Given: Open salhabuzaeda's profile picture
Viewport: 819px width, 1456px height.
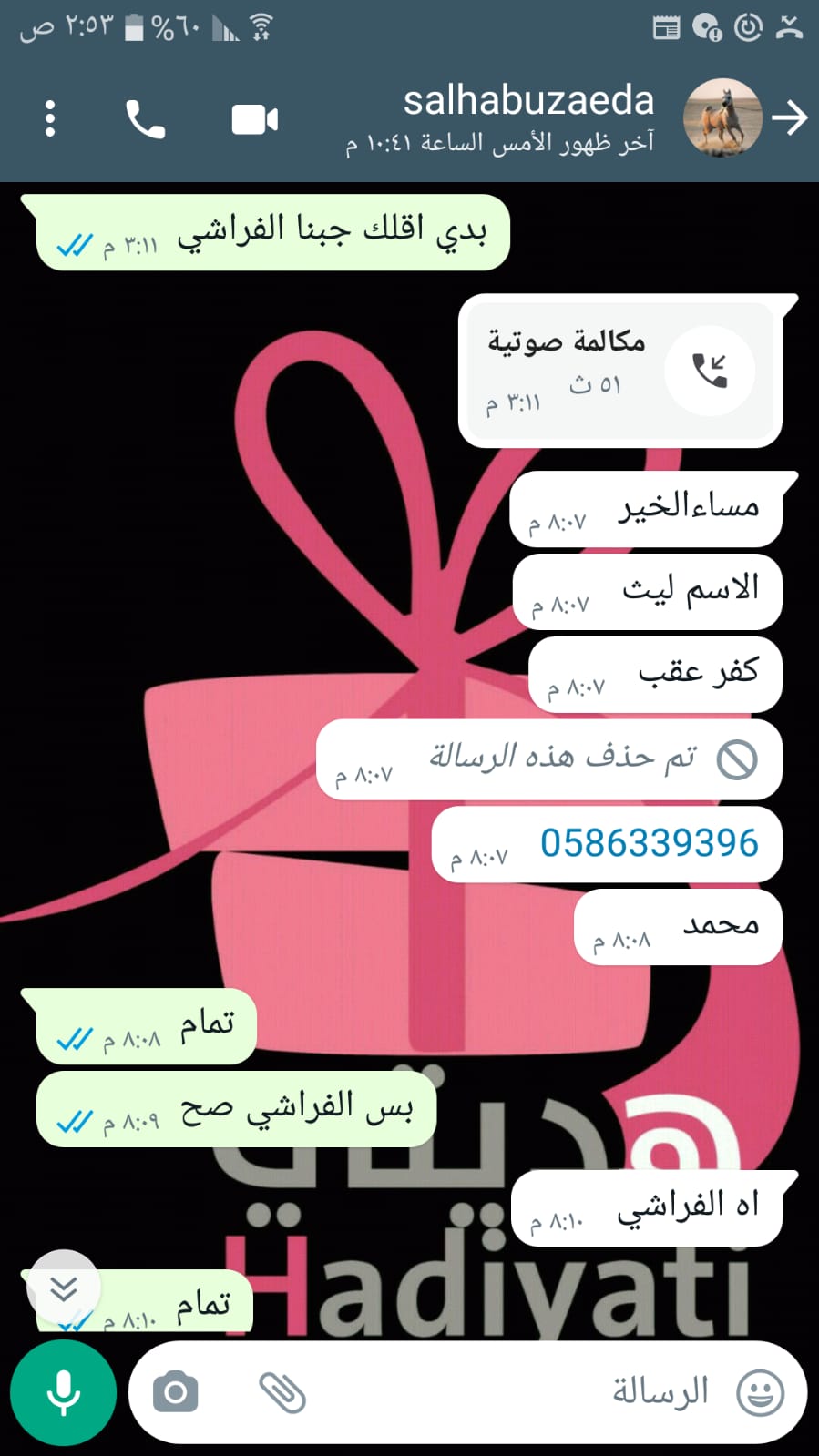Looking at the screenshot, I should click(x=722, y=117).
